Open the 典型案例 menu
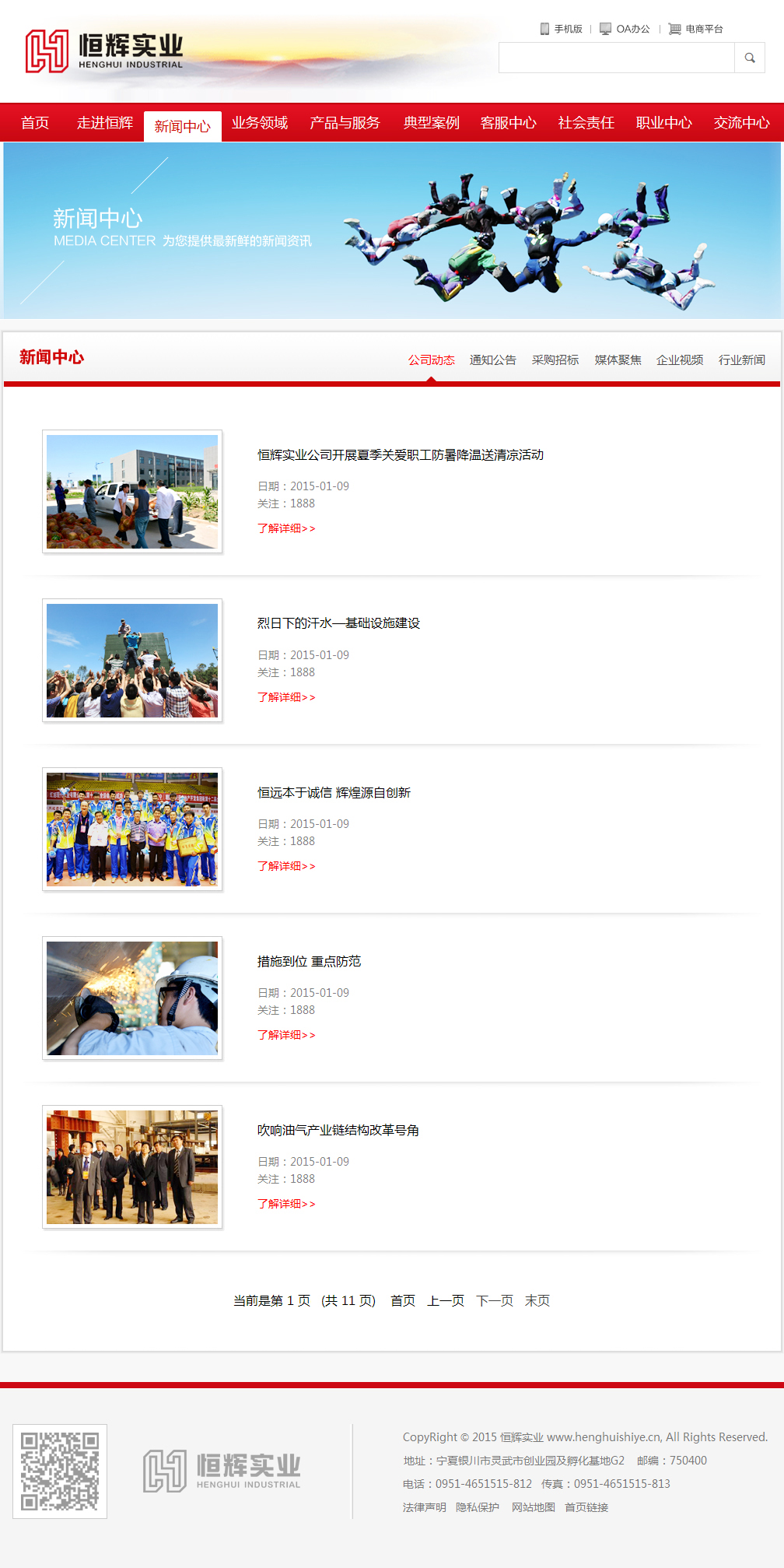The height and width of the screenshot is (1568, 784). pos(432,123)
